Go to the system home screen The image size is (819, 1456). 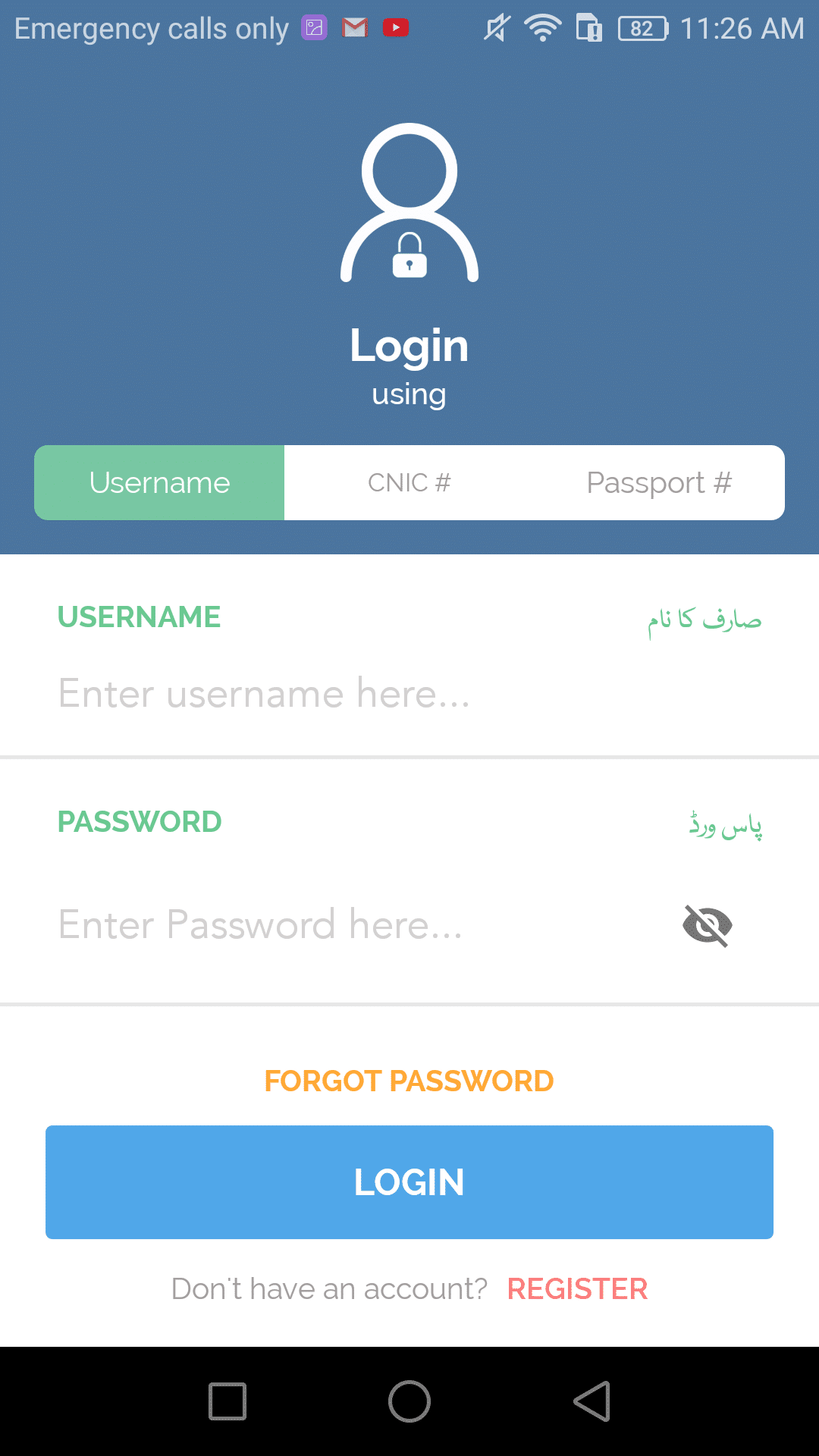tap(409, 1401)
